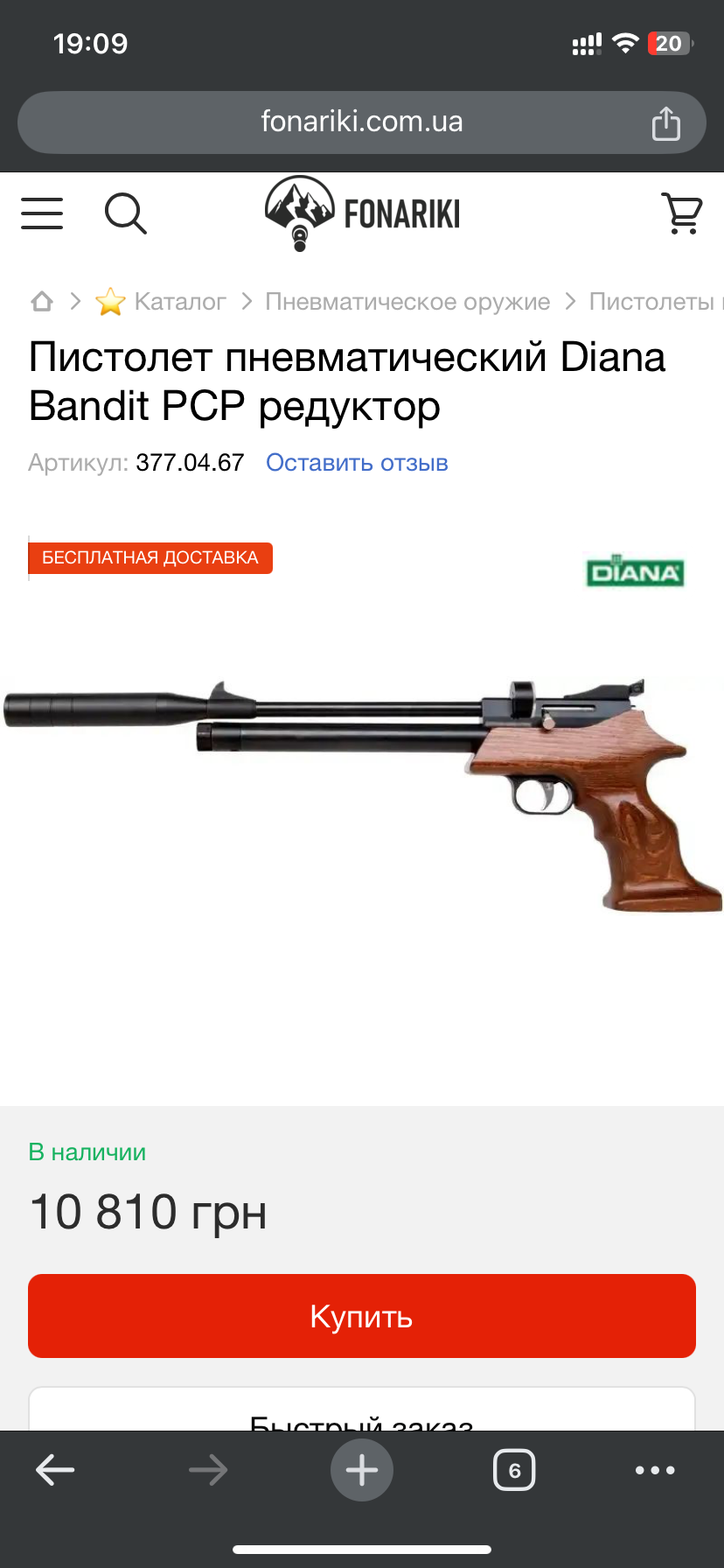Open Пневматическое оружие breadcrumb
This screenshot has height=1568, width=724.
click(x=407, y=302)
